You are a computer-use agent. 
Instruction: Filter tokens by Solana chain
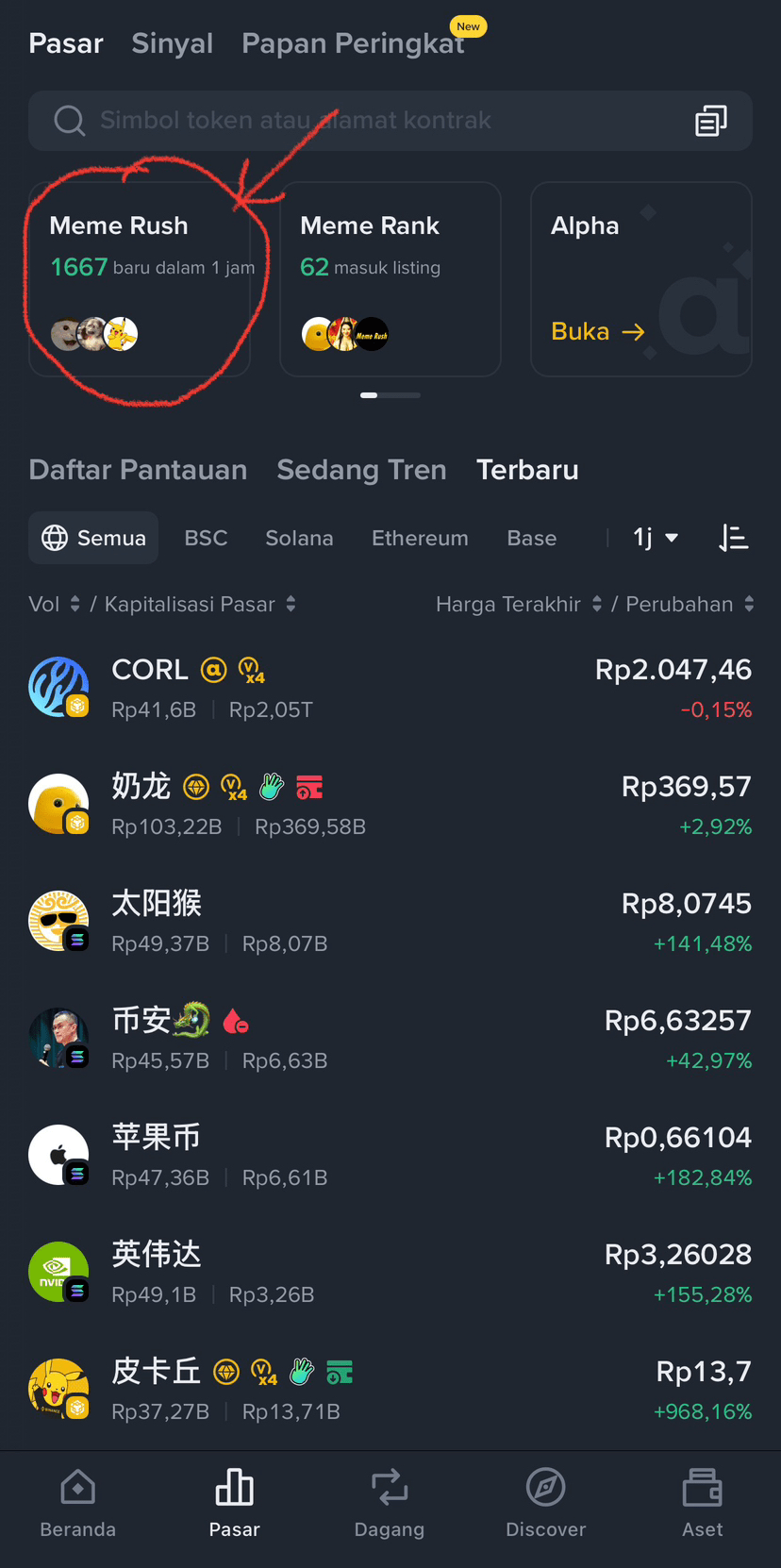coord(299,538)
